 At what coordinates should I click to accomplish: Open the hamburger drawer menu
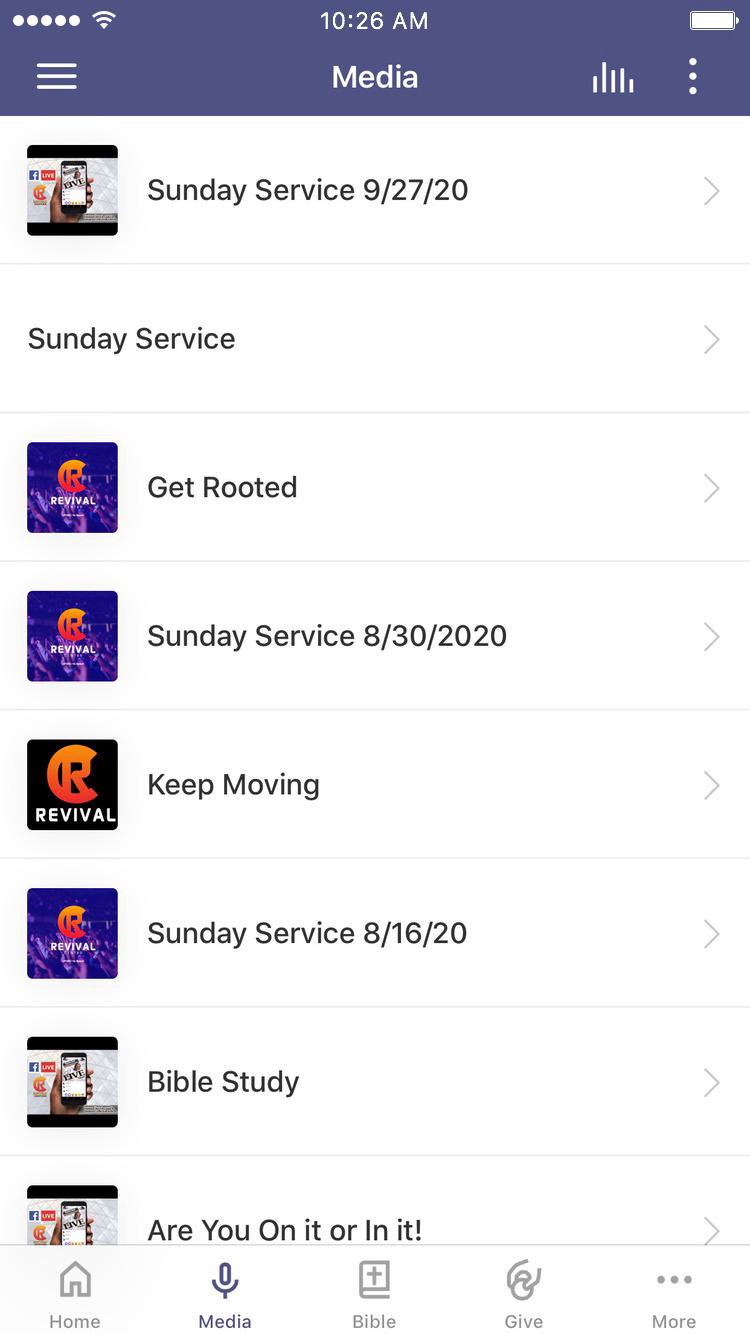[57, 77]
